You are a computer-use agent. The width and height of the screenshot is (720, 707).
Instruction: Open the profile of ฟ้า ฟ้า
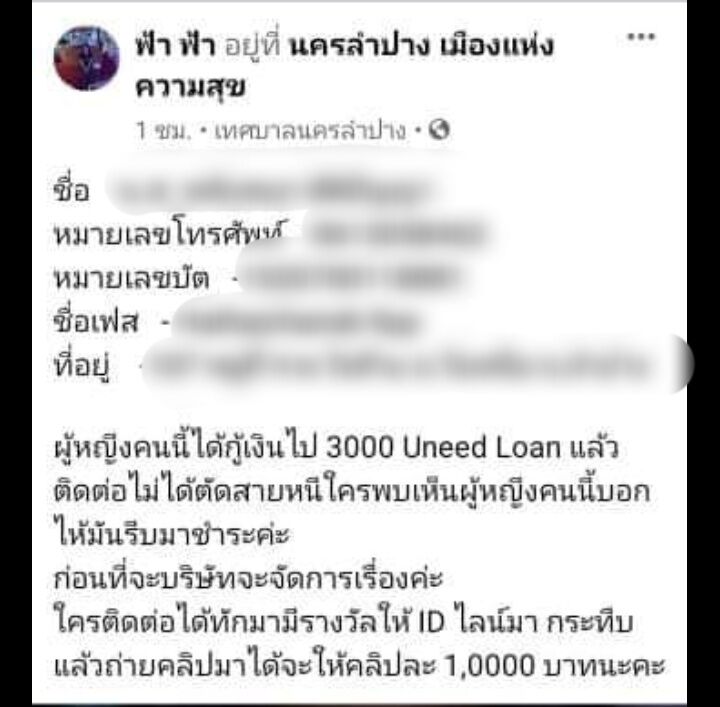(x=168, y=46)
